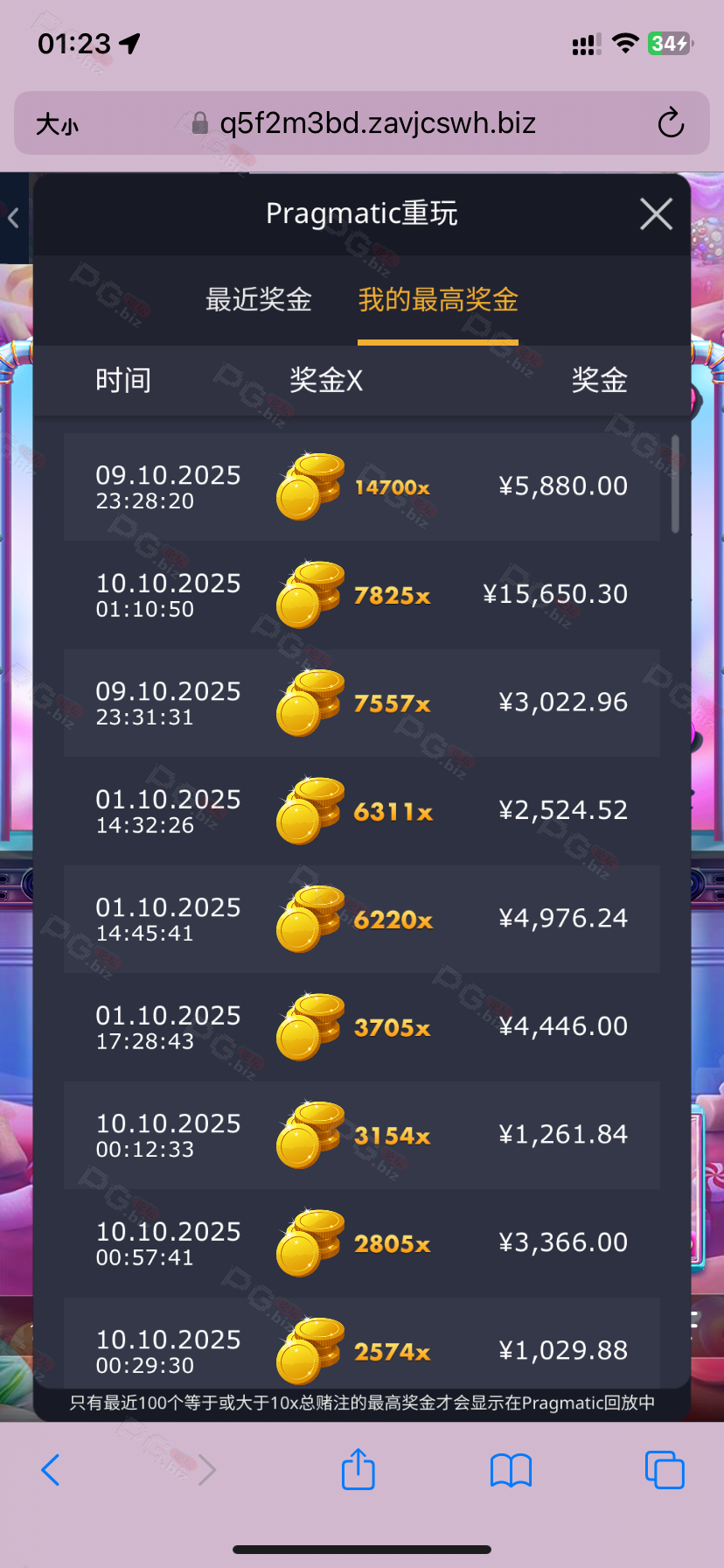Open the 3154x replay worth ¥1,261.84

tap(362, 1135)
